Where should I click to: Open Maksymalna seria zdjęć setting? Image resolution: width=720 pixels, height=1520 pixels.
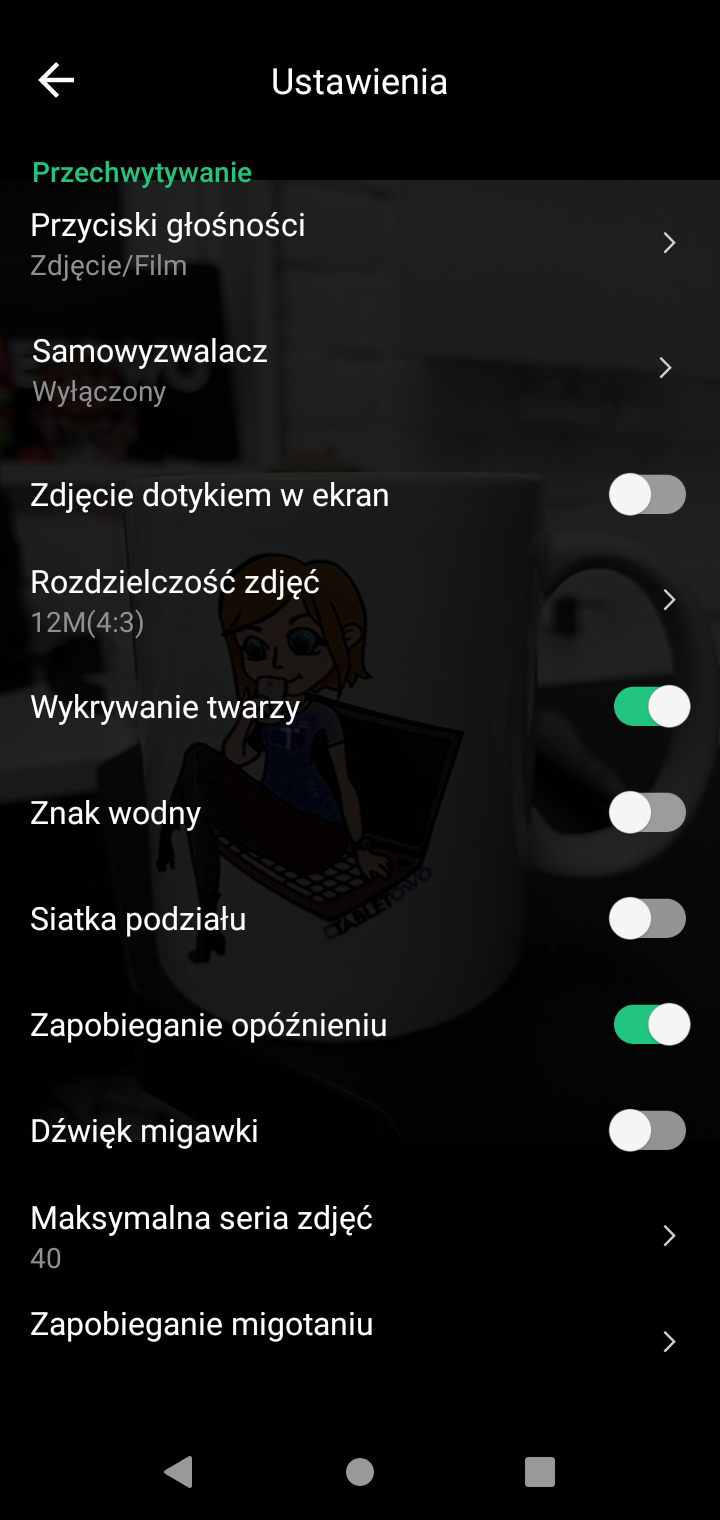coord(360,1236)
